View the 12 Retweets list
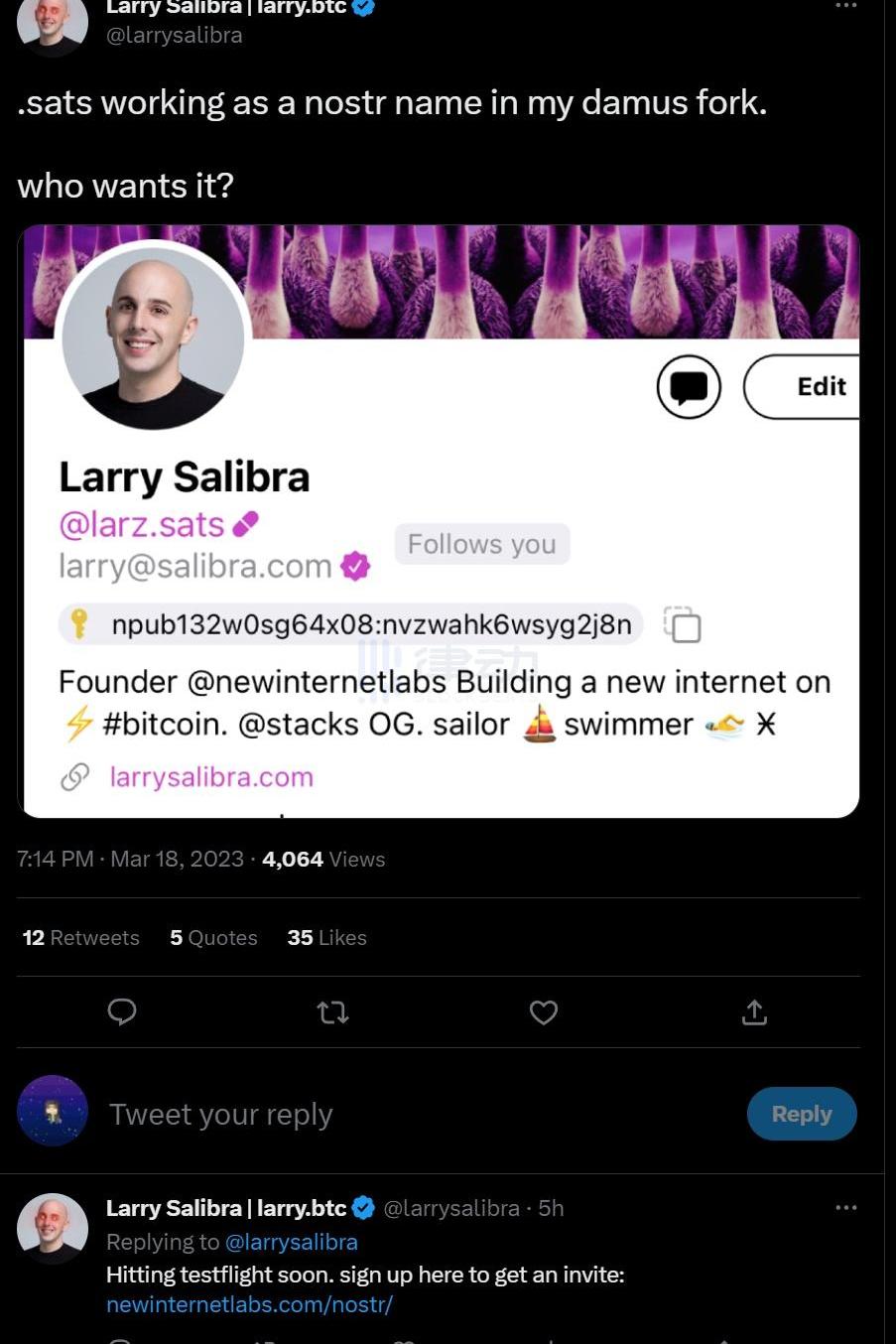 click(x=80, y=938)
